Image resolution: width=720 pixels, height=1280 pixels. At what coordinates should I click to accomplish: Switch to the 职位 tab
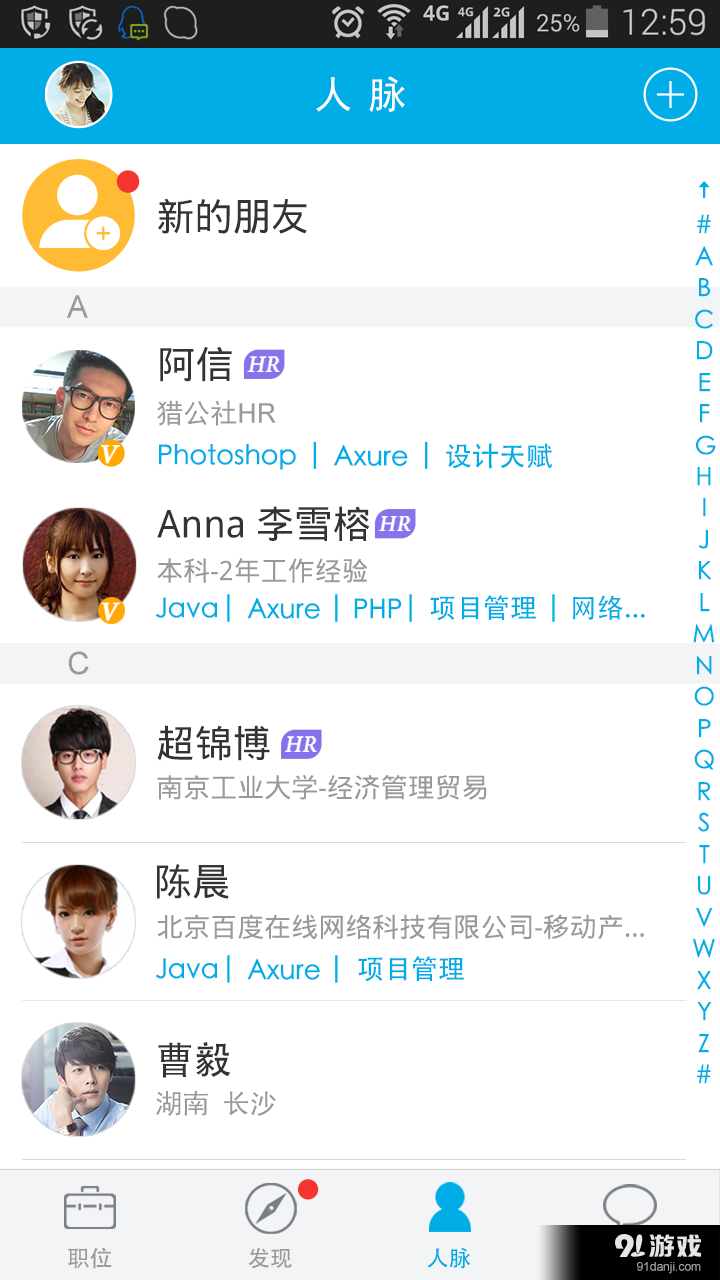click(x=89, y=1222)
